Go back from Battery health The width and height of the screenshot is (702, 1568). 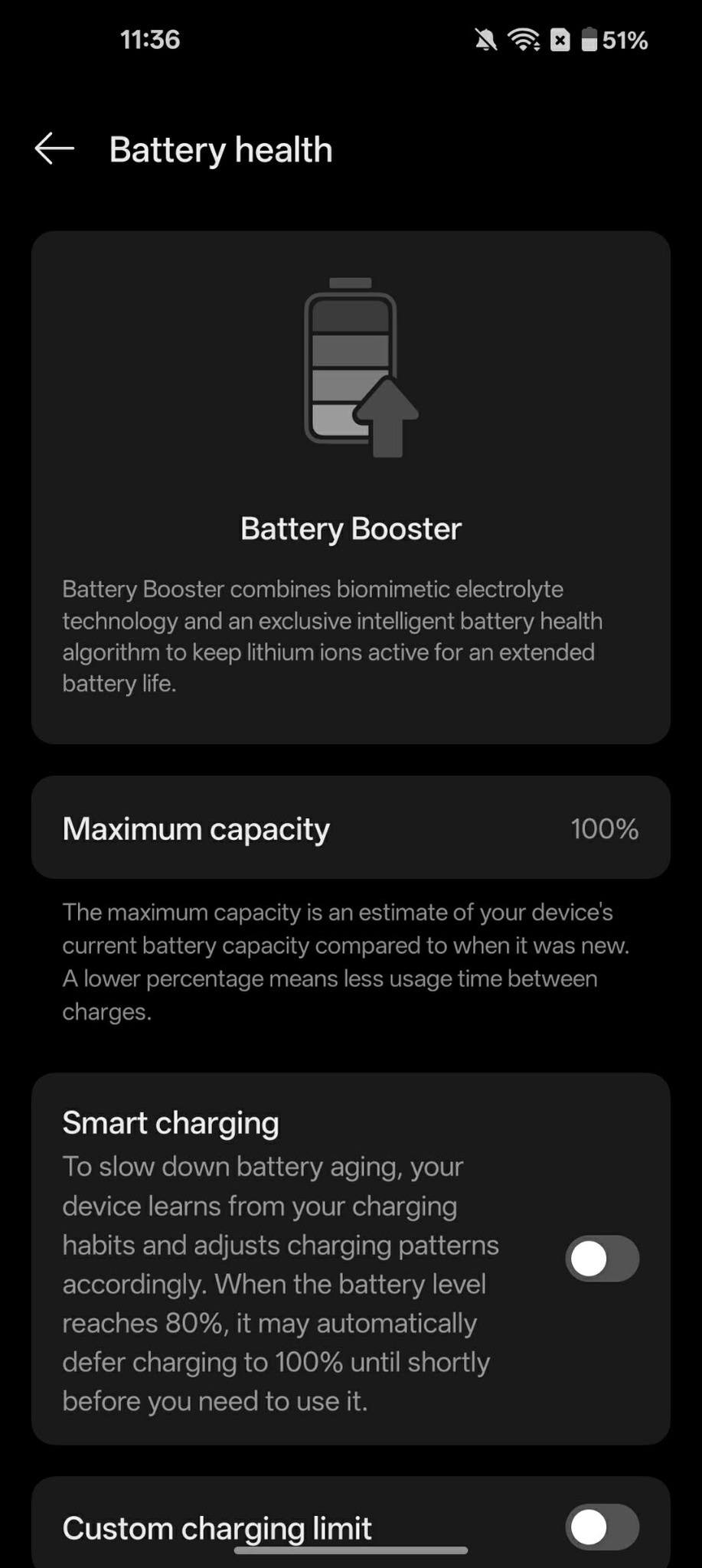coord(54,149)
